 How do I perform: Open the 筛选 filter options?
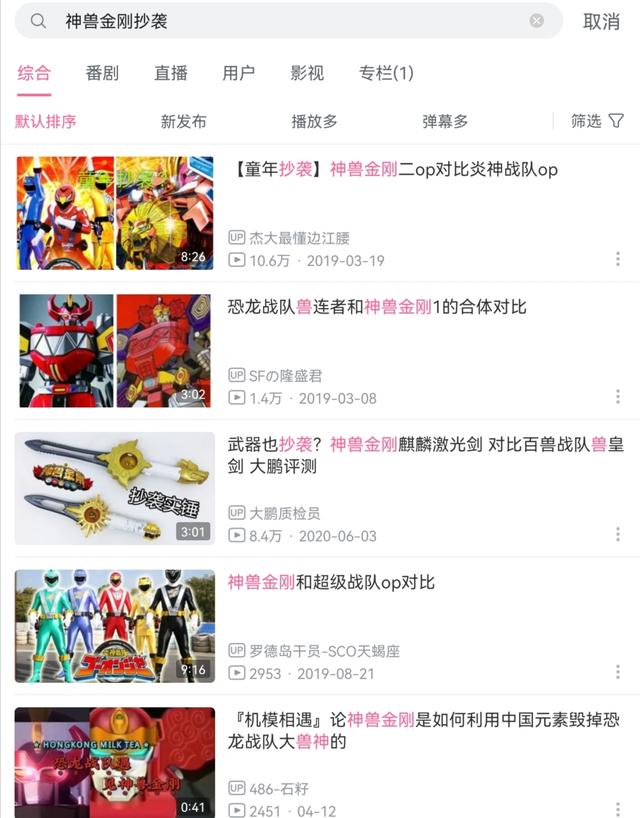(597, 121)
